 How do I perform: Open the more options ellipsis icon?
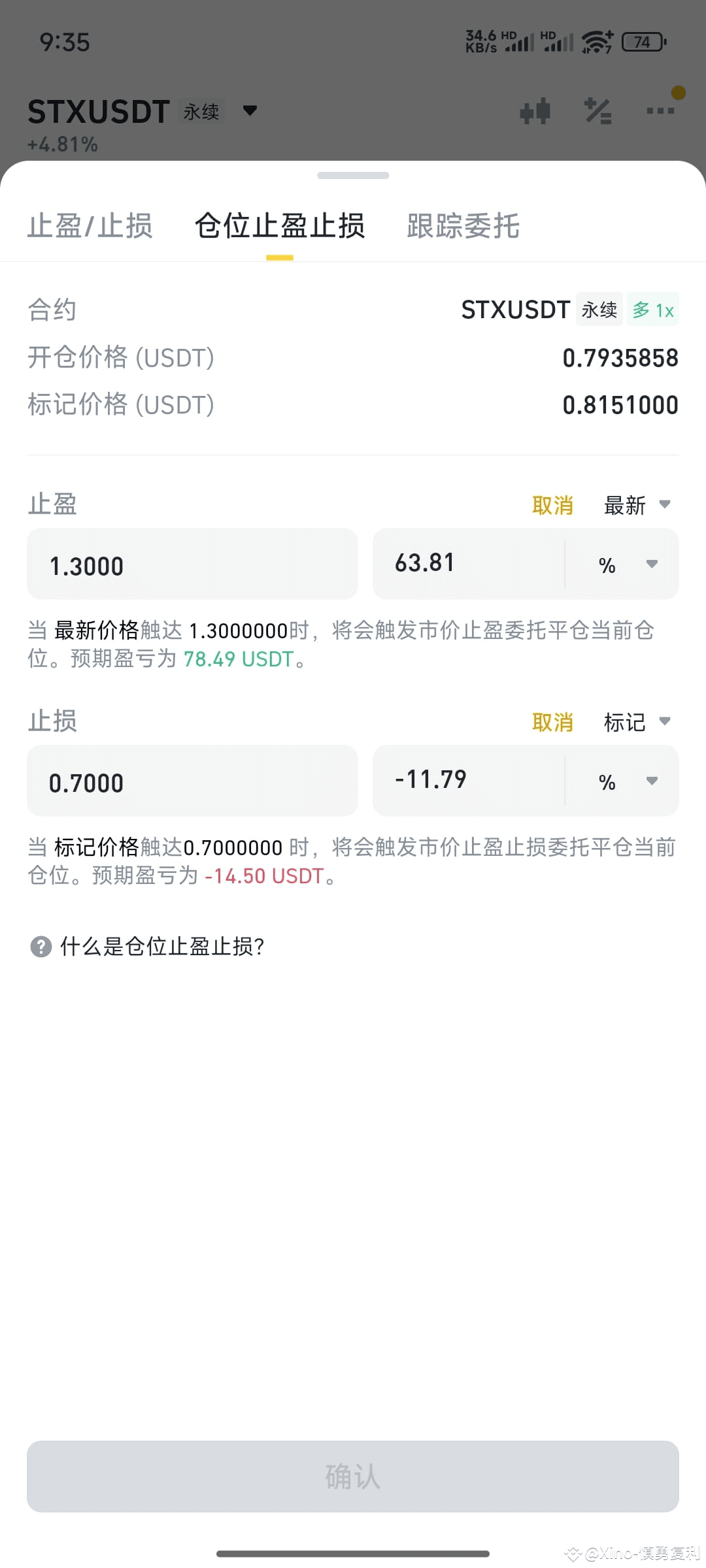[x=660, y=111]
